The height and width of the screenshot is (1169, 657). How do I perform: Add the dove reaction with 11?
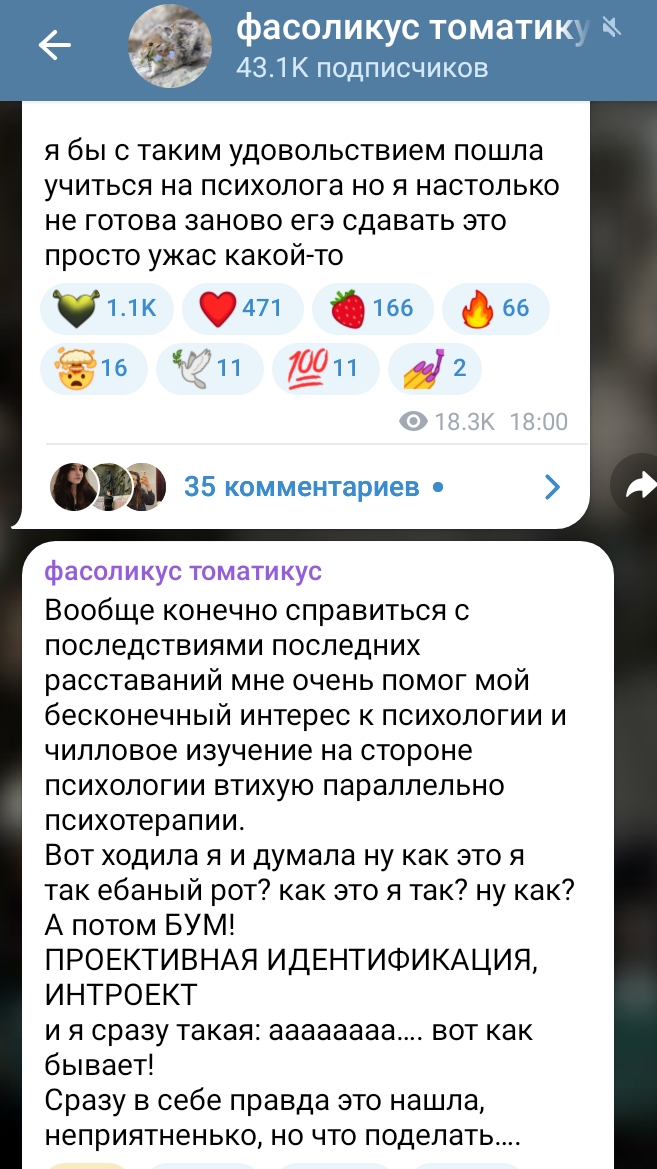[210, 368]
